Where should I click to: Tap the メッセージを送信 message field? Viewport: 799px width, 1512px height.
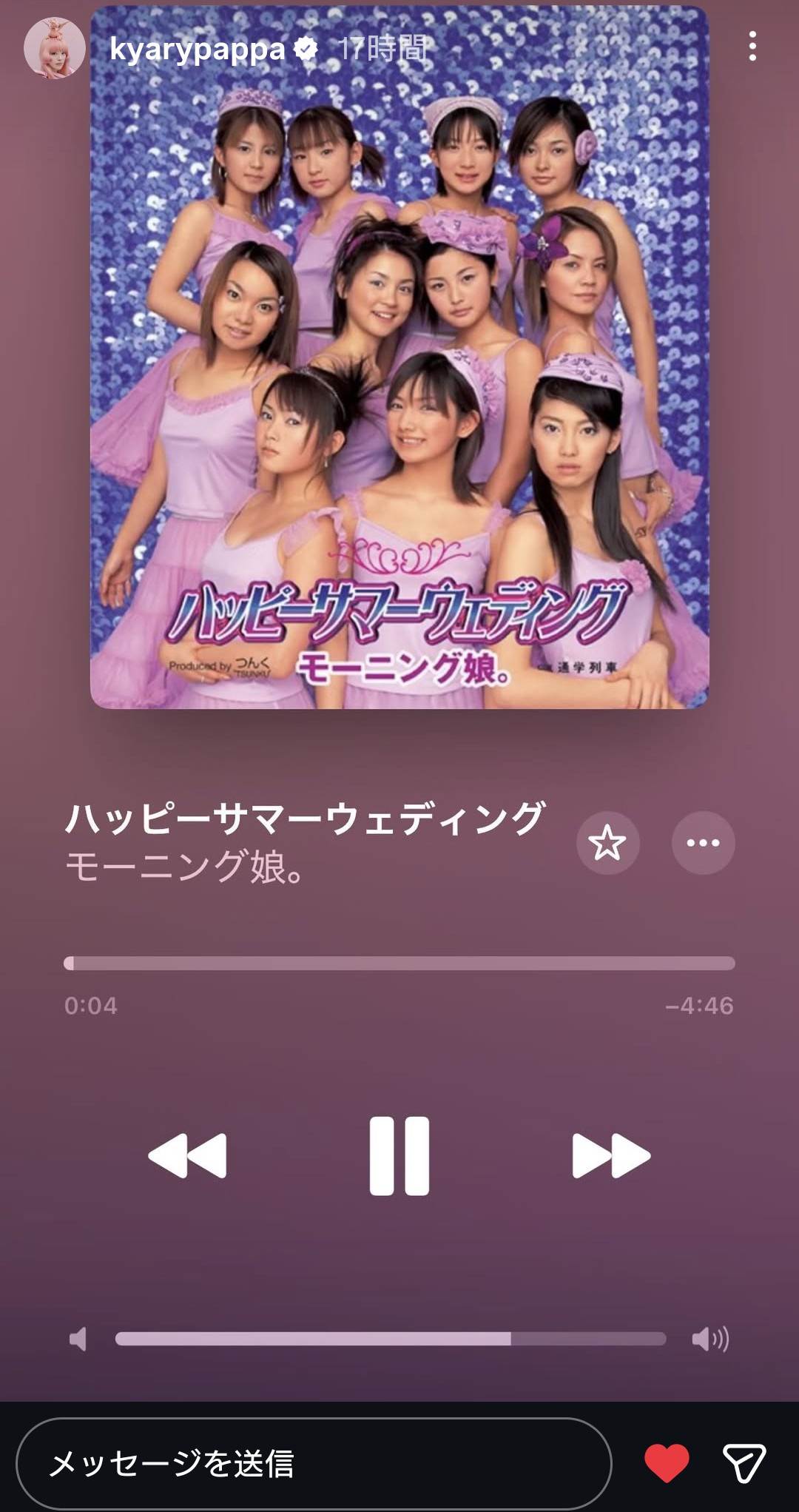pos(314,1462)
